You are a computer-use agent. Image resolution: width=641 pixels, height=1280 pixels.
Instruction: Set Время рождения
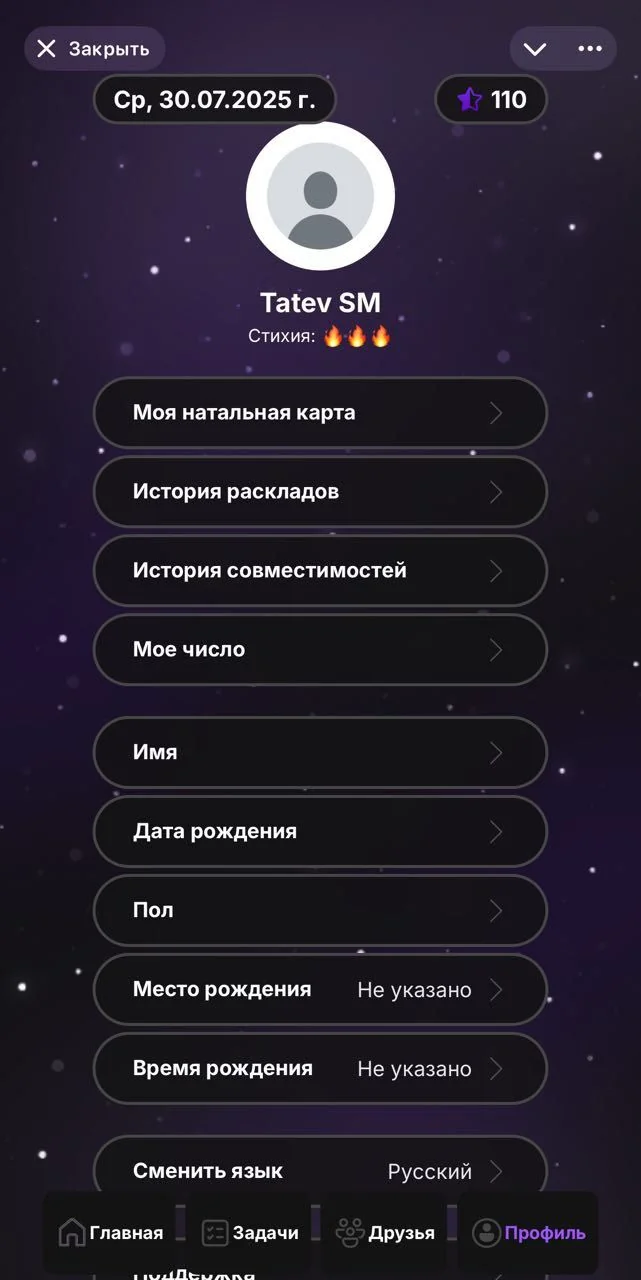coord(320,1068)
